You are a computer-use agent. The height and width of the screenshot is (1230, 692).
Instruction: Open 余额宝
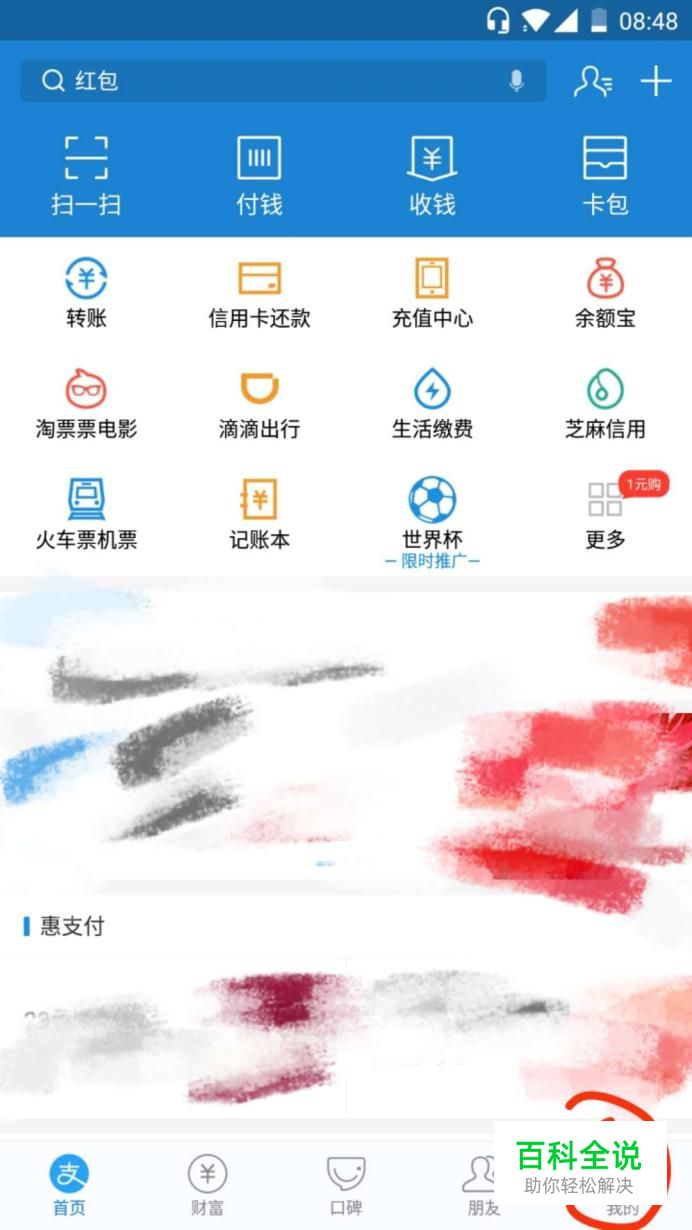605,293
